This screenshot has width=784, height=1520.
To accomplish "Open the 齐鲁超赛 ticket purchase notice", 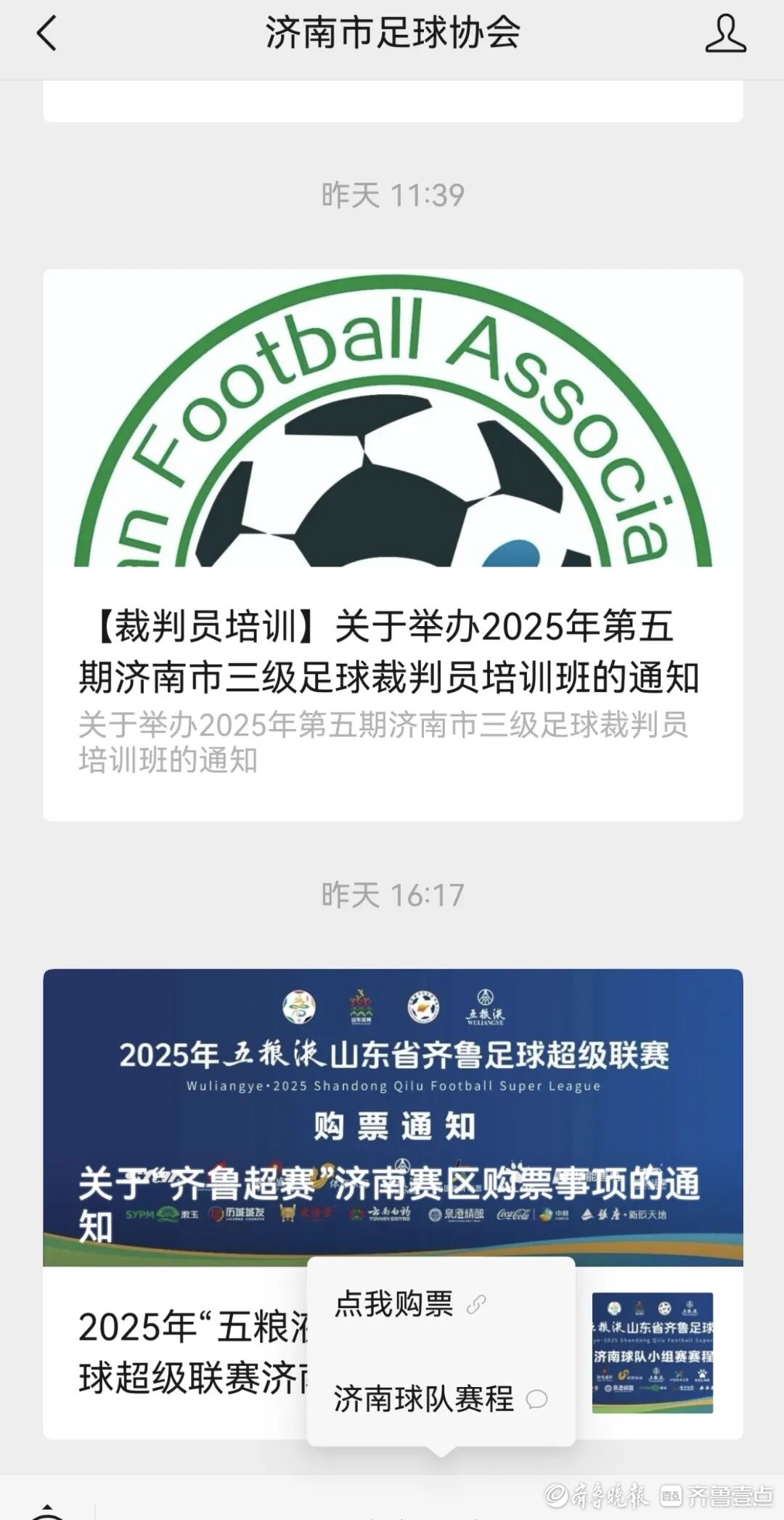I will tap(392, 1117).
